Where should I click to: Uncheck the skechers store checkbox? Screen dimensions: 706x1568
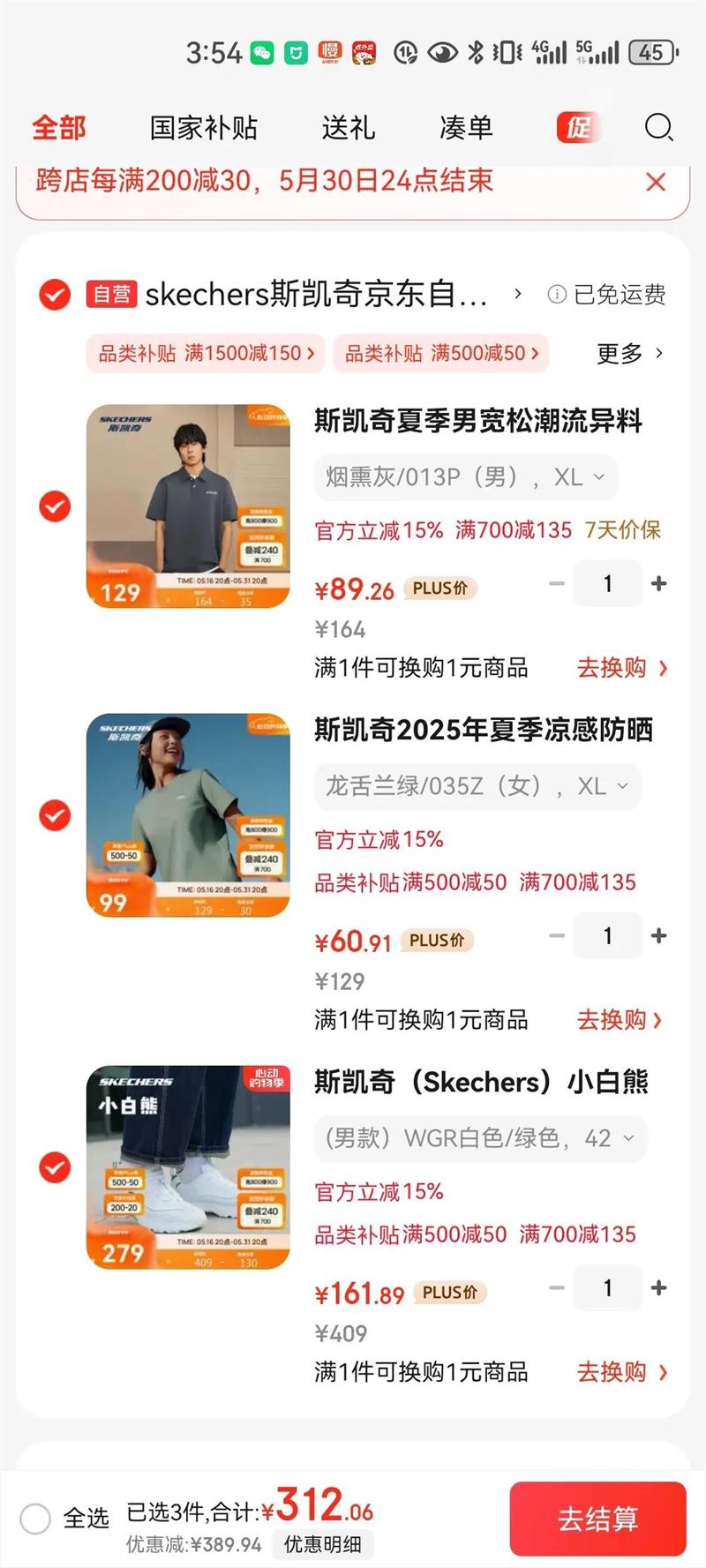(x=55, y=294)
